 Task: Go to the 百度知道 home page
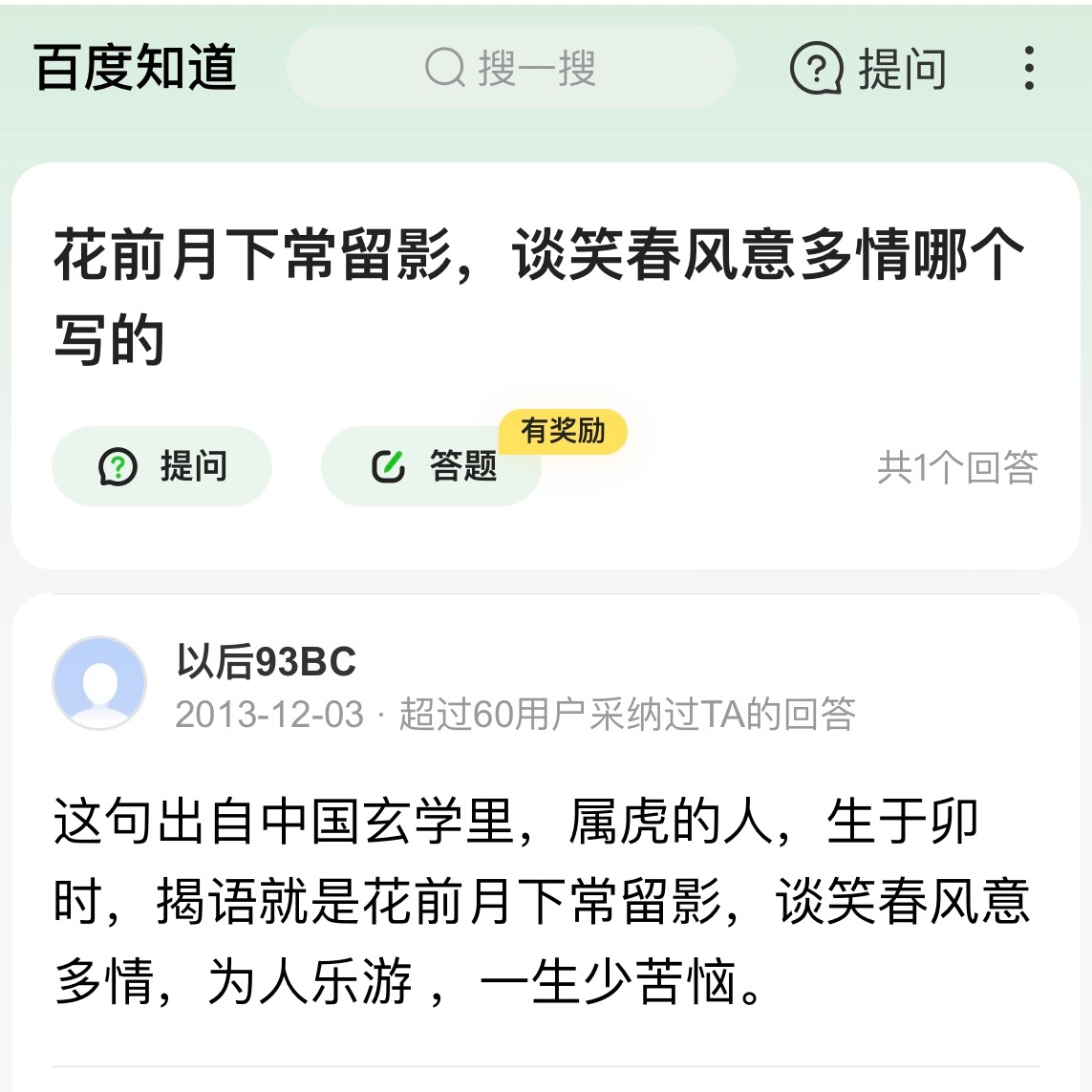[x=136, y=68]
